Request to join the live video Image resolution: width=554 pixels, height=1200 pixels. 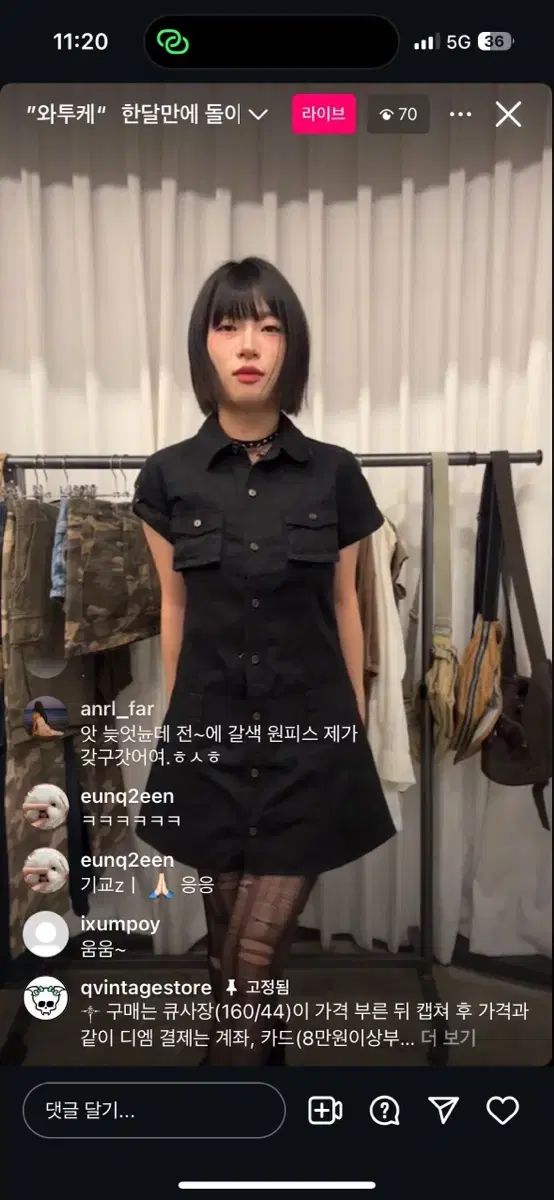coord(325,1110)
